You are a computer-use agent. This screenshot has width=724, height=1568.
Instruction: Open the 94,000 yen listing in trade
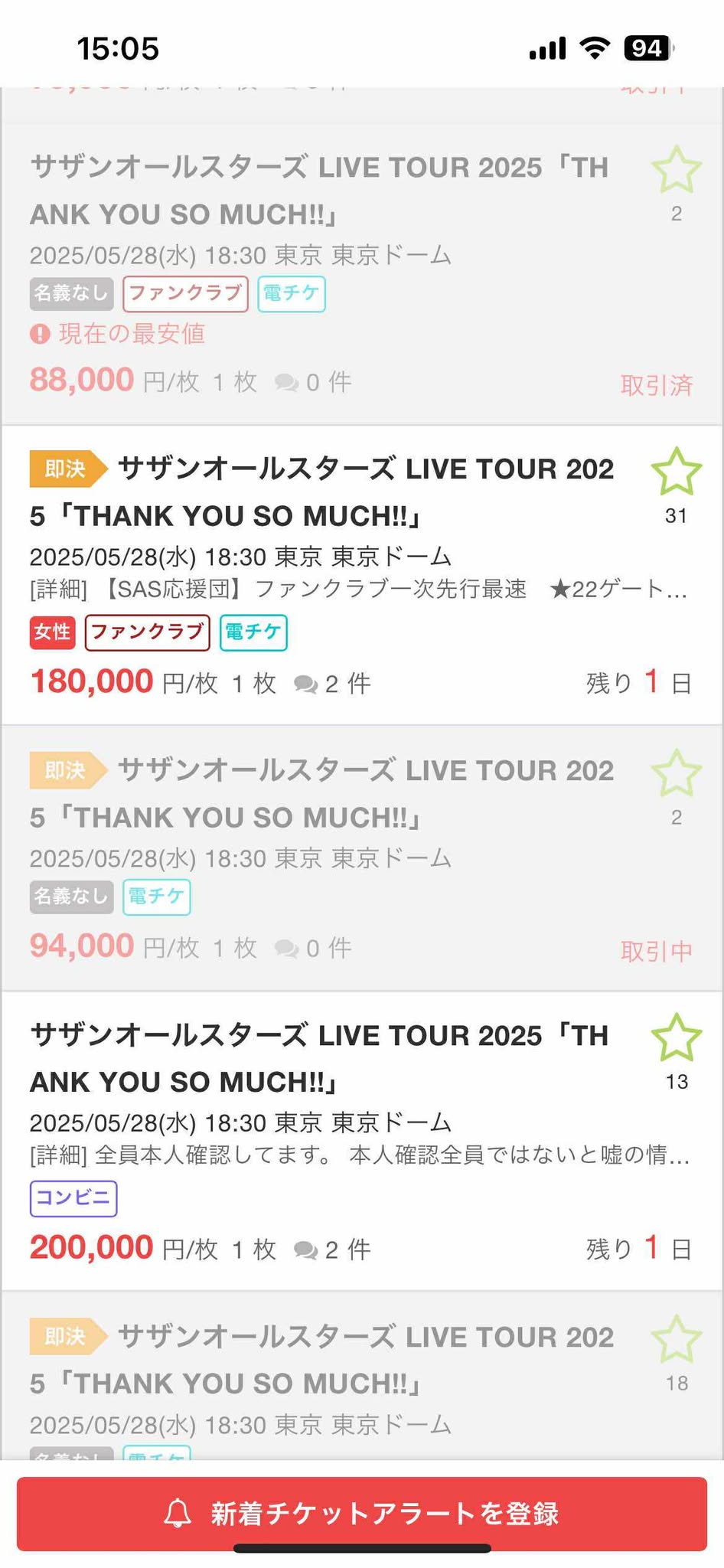pyautogui.click(x=362, y=858)
